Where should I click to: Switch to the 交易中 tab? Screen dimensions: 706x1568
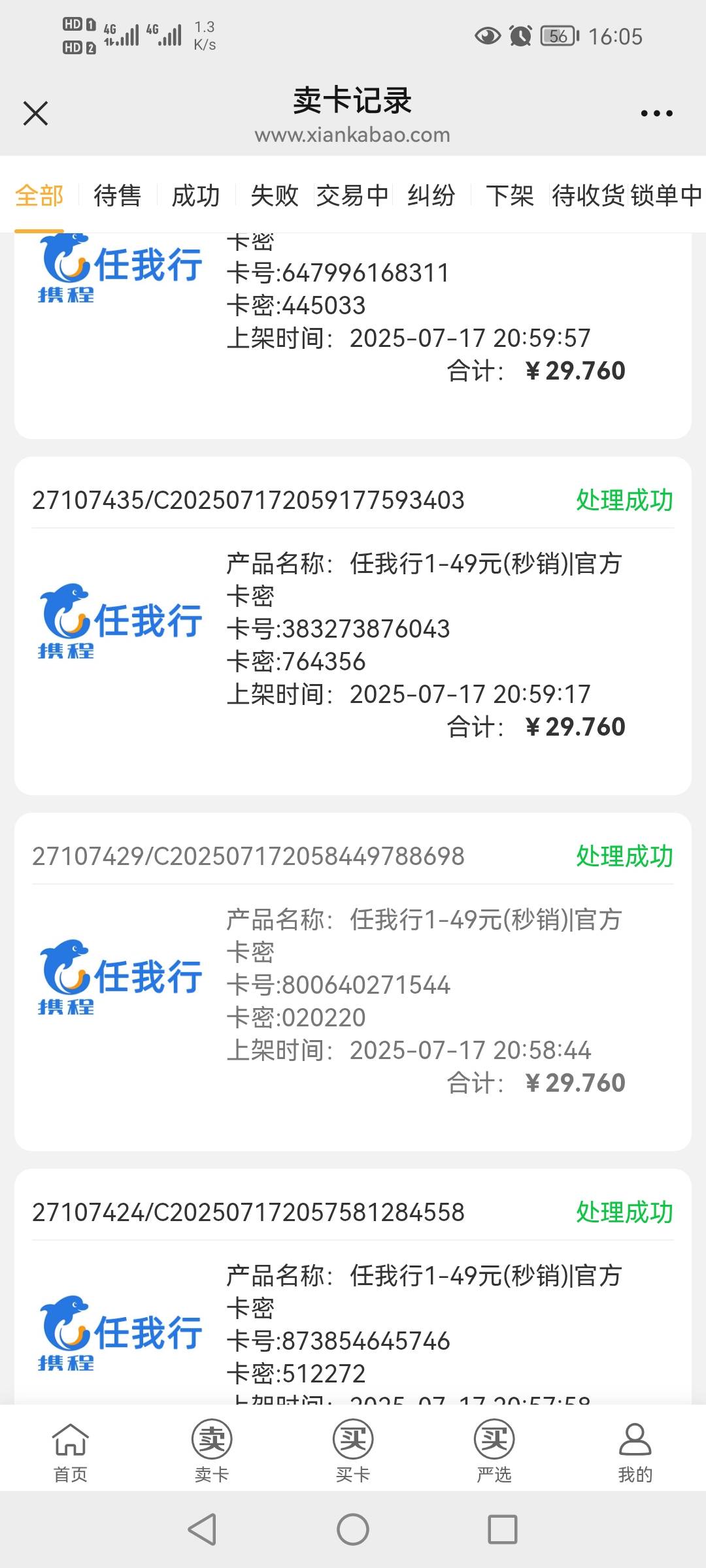click(353, 195)
